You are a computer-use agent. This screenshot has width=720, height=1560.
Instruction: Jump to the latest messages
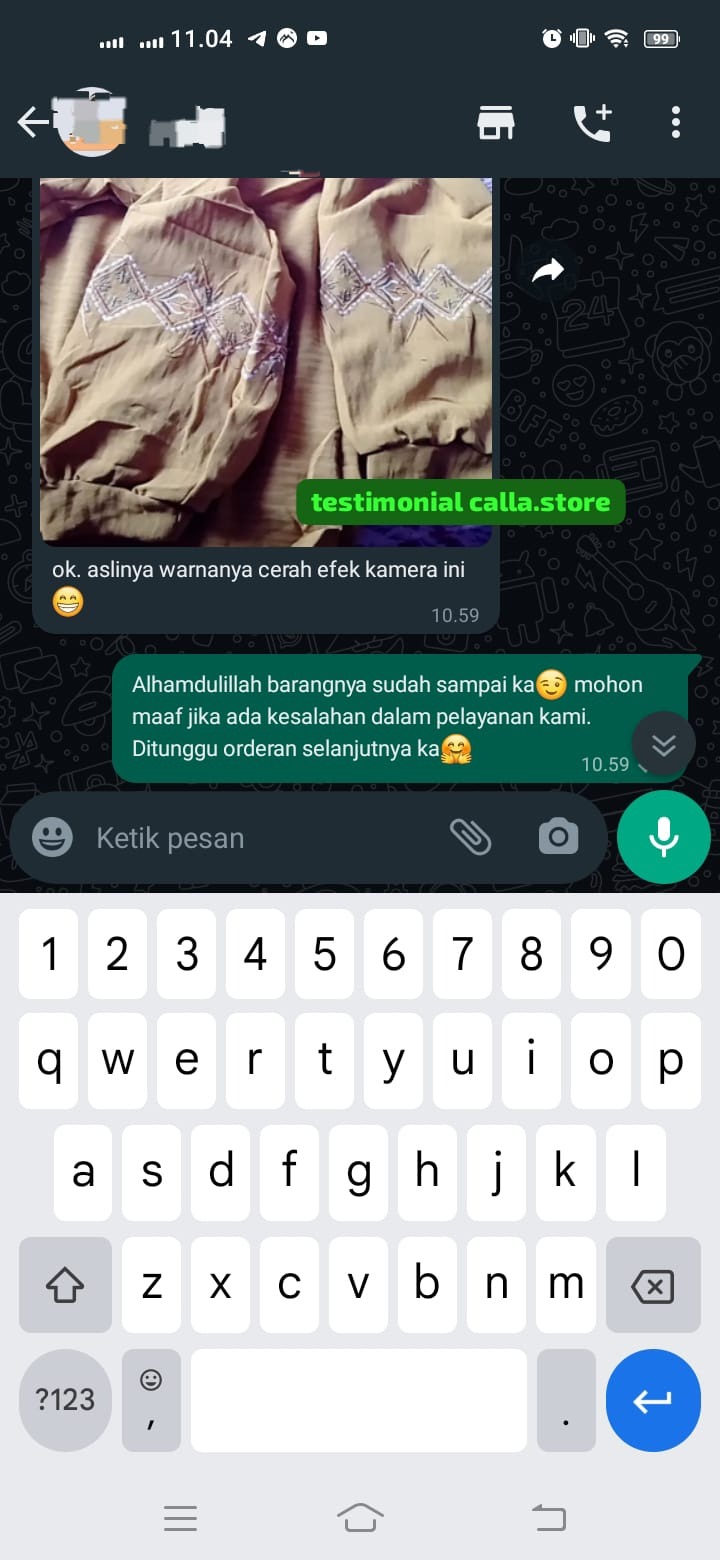pos(663,744)
